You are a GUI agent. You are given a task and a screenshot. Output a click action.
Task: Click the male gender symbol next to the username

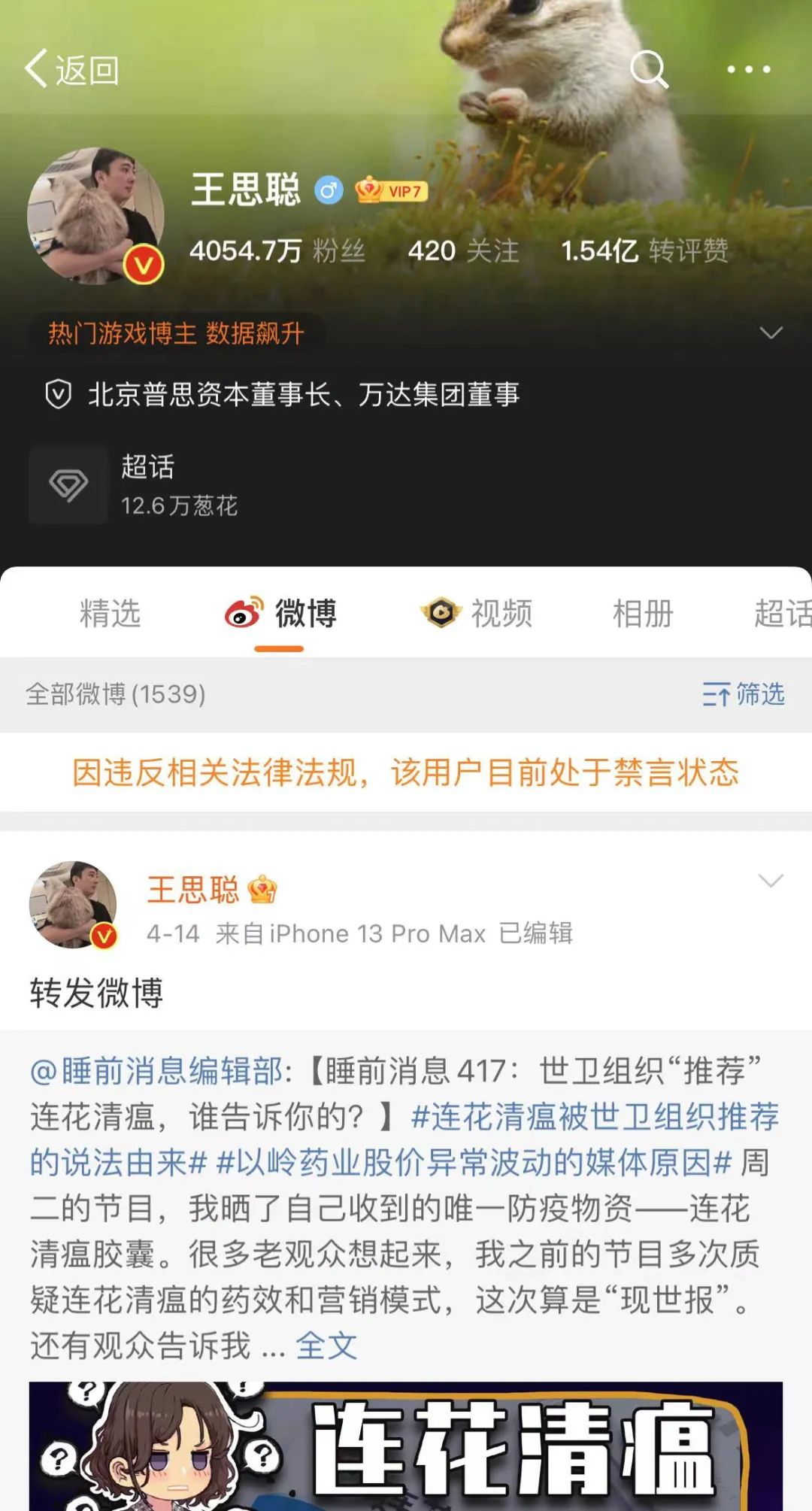329,190
